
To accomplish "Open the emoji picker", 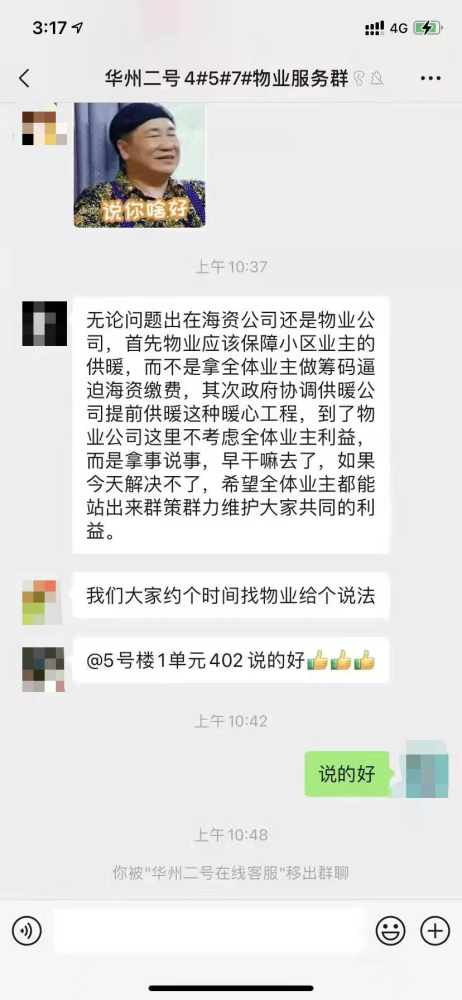I will pos(391,931).
